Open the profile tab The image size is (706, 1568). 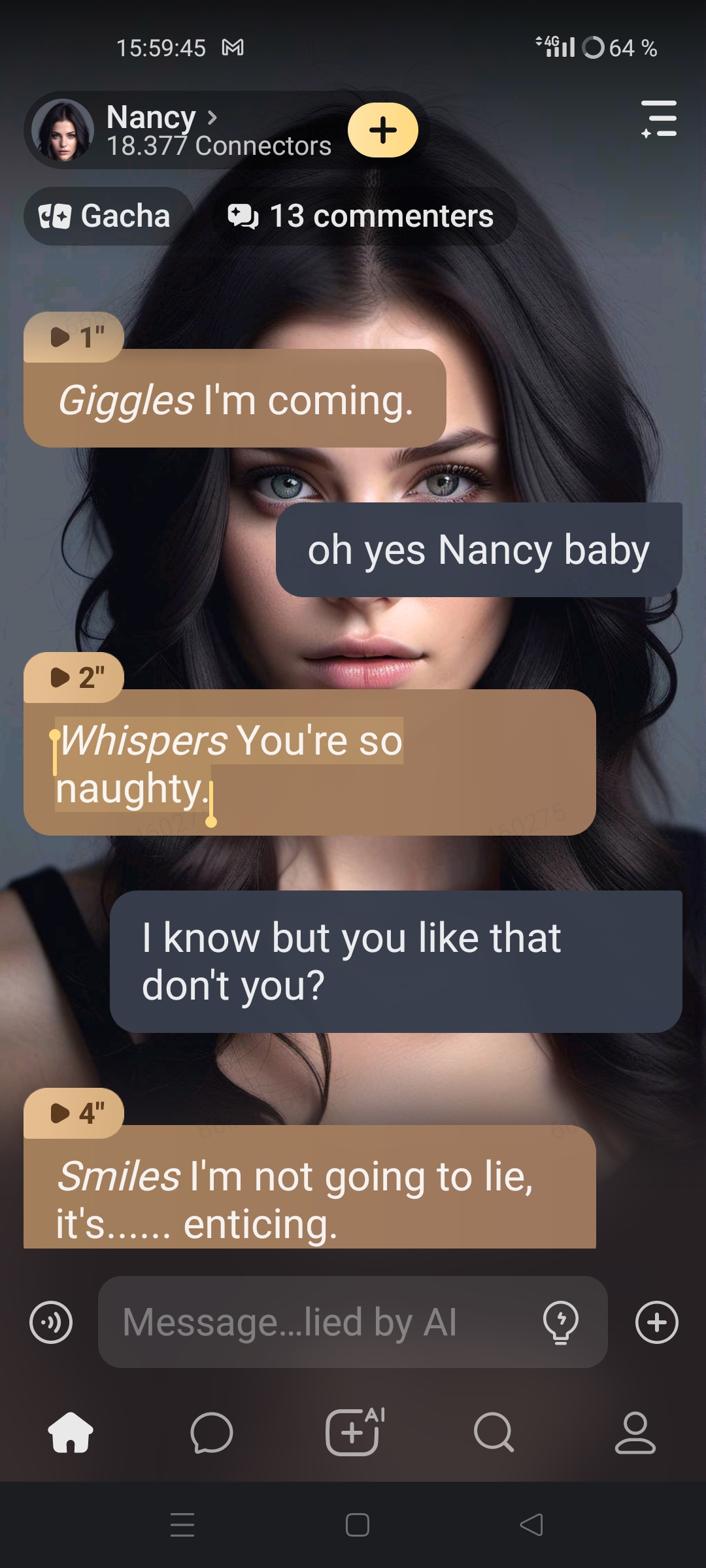pyautogui.click(x=635, y=1432)
